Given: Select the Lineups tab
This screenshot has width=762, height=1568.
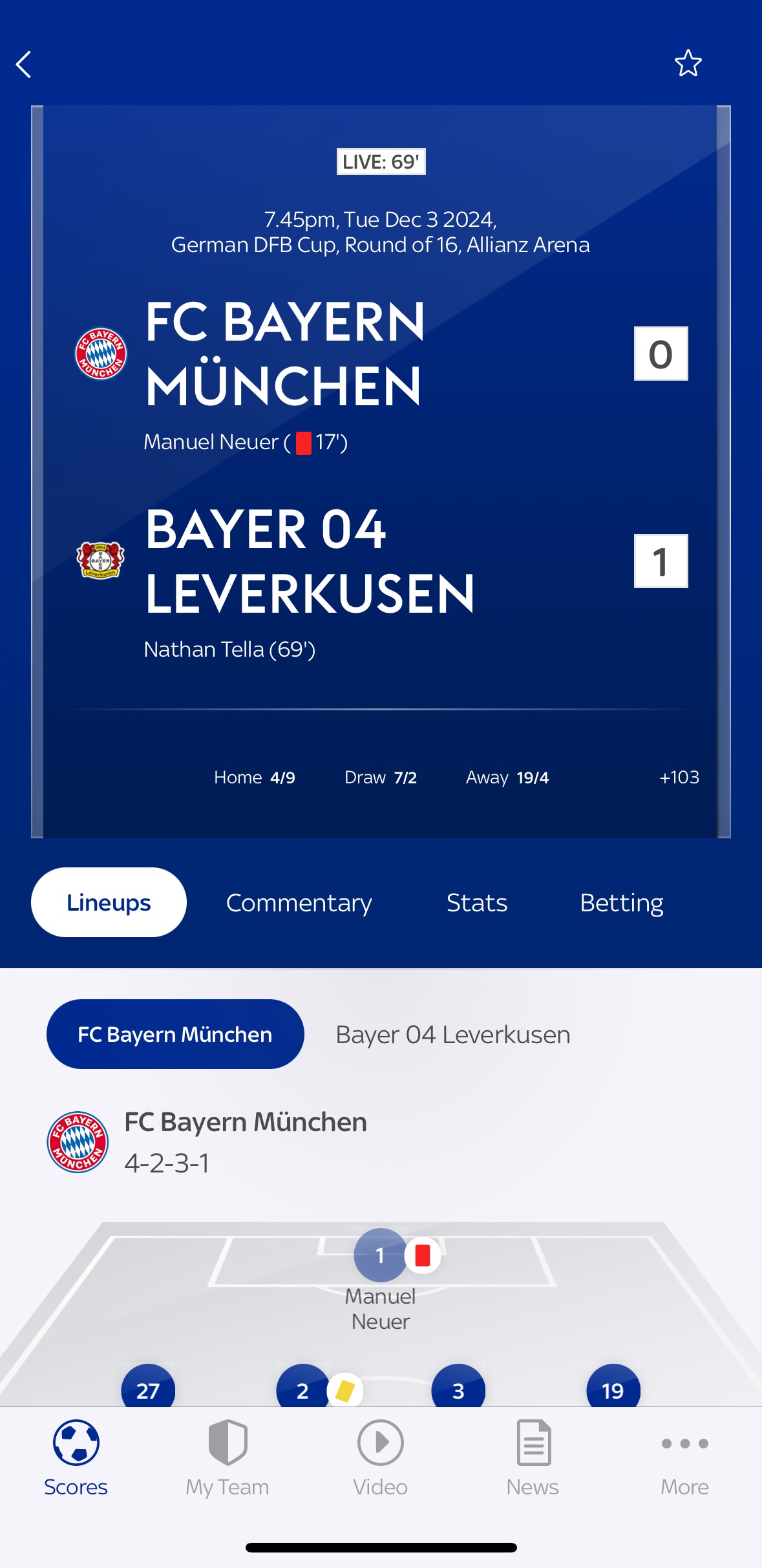Looking at the screenshot, I should [x=109, y=902].
